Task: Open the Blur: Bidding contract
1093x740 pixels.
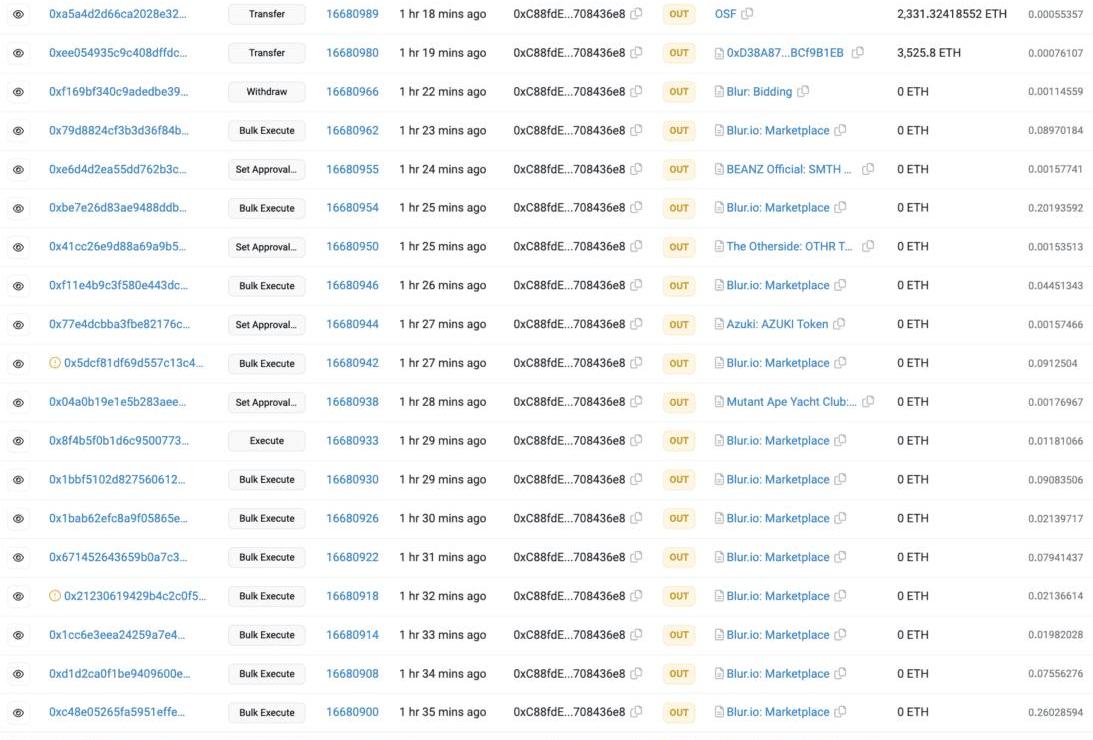Action: coord(759,92)
